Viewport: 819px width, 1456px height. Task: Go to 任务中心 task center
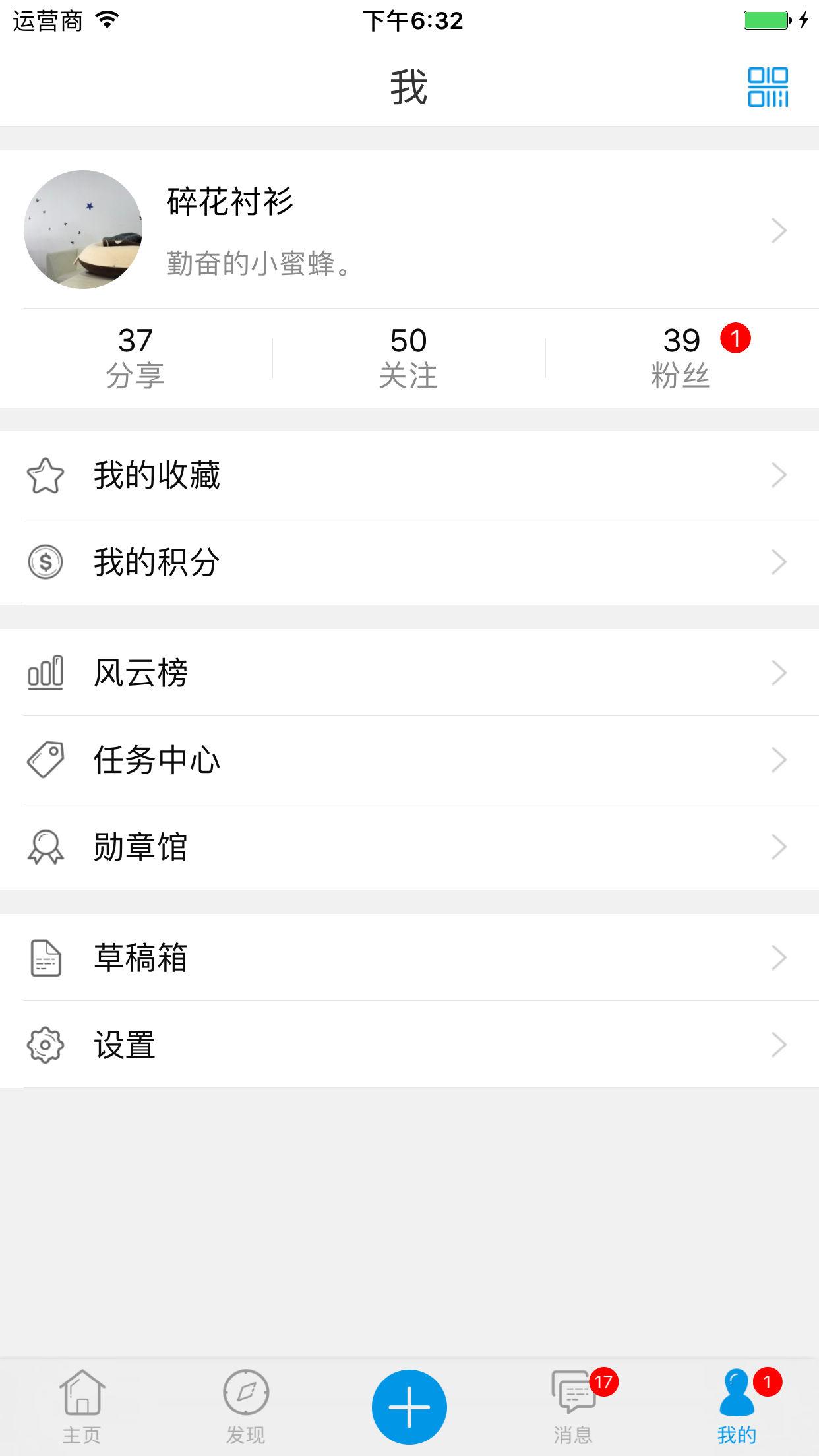point(409,760)
